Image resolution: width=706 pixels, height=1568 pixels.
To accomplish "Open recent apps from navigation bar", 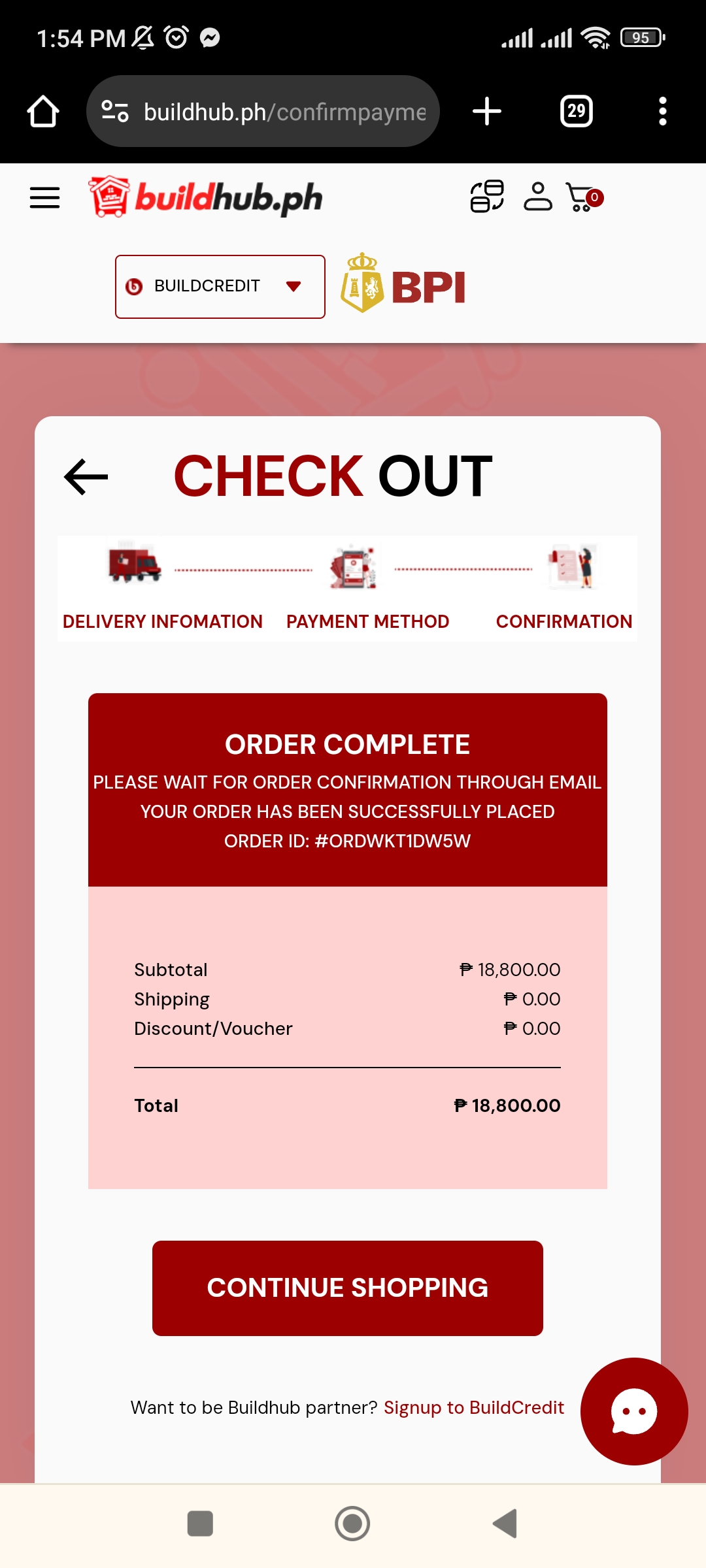I will click(200, 1524).
